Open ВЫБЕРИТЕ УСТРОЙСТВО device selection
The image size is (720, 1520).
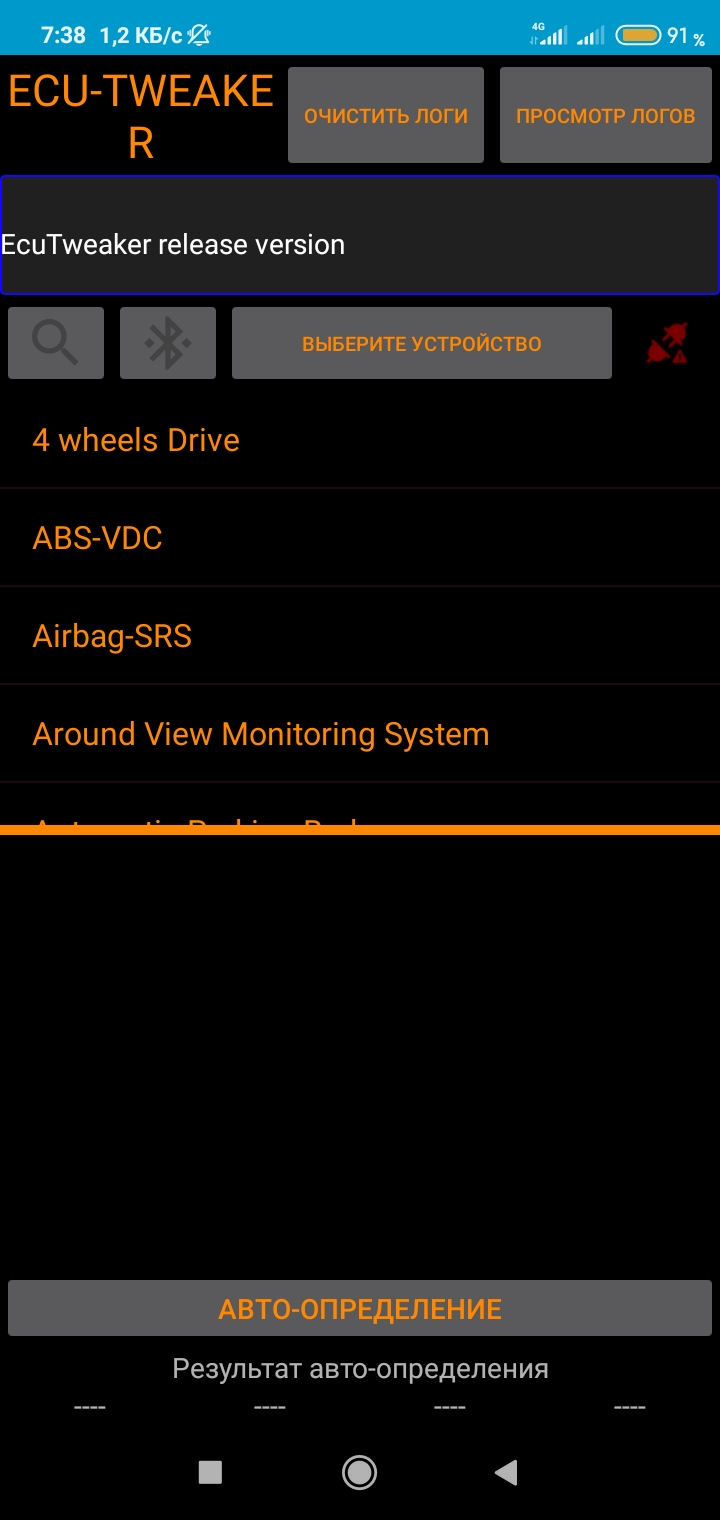click(421, 343)
